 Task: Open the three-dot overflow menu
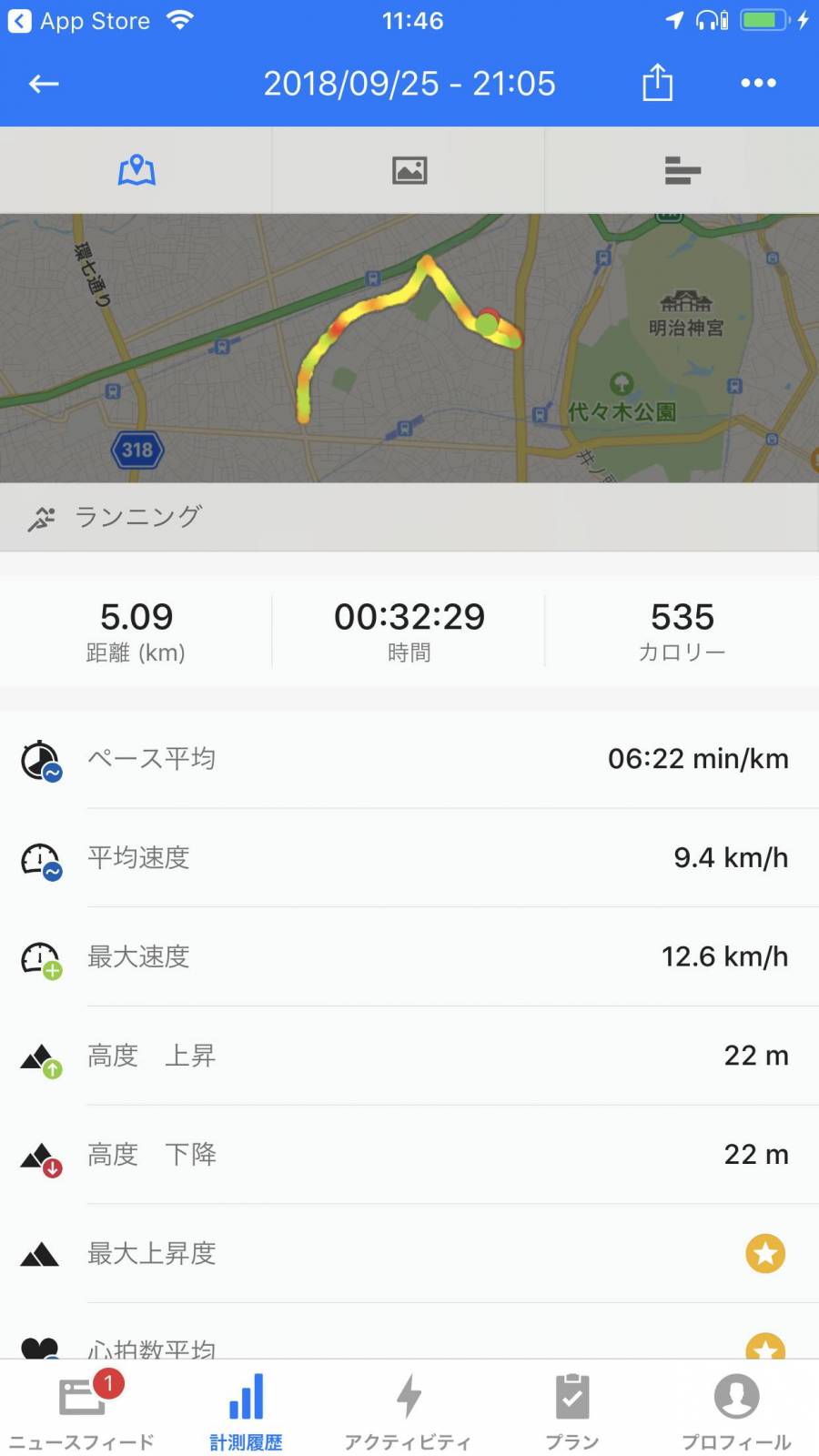[x=758, y=83]
